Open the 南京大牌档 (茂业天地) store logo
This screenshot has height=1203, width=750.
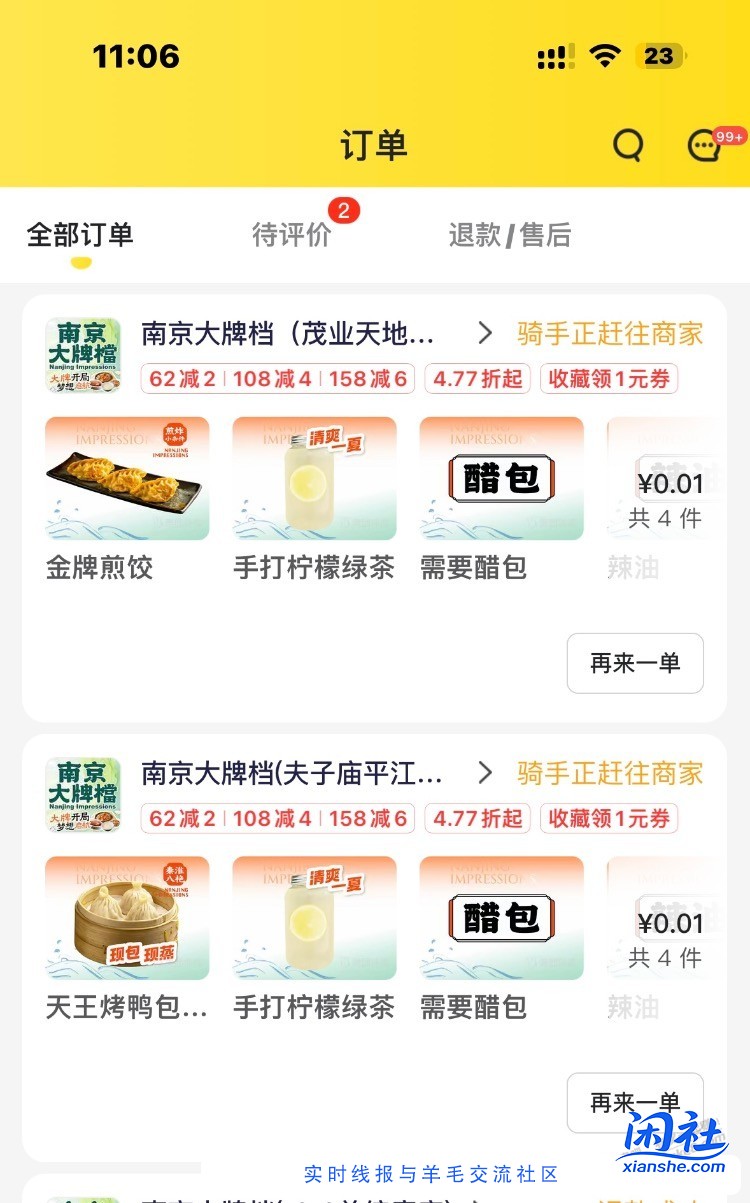coord(83,350)
